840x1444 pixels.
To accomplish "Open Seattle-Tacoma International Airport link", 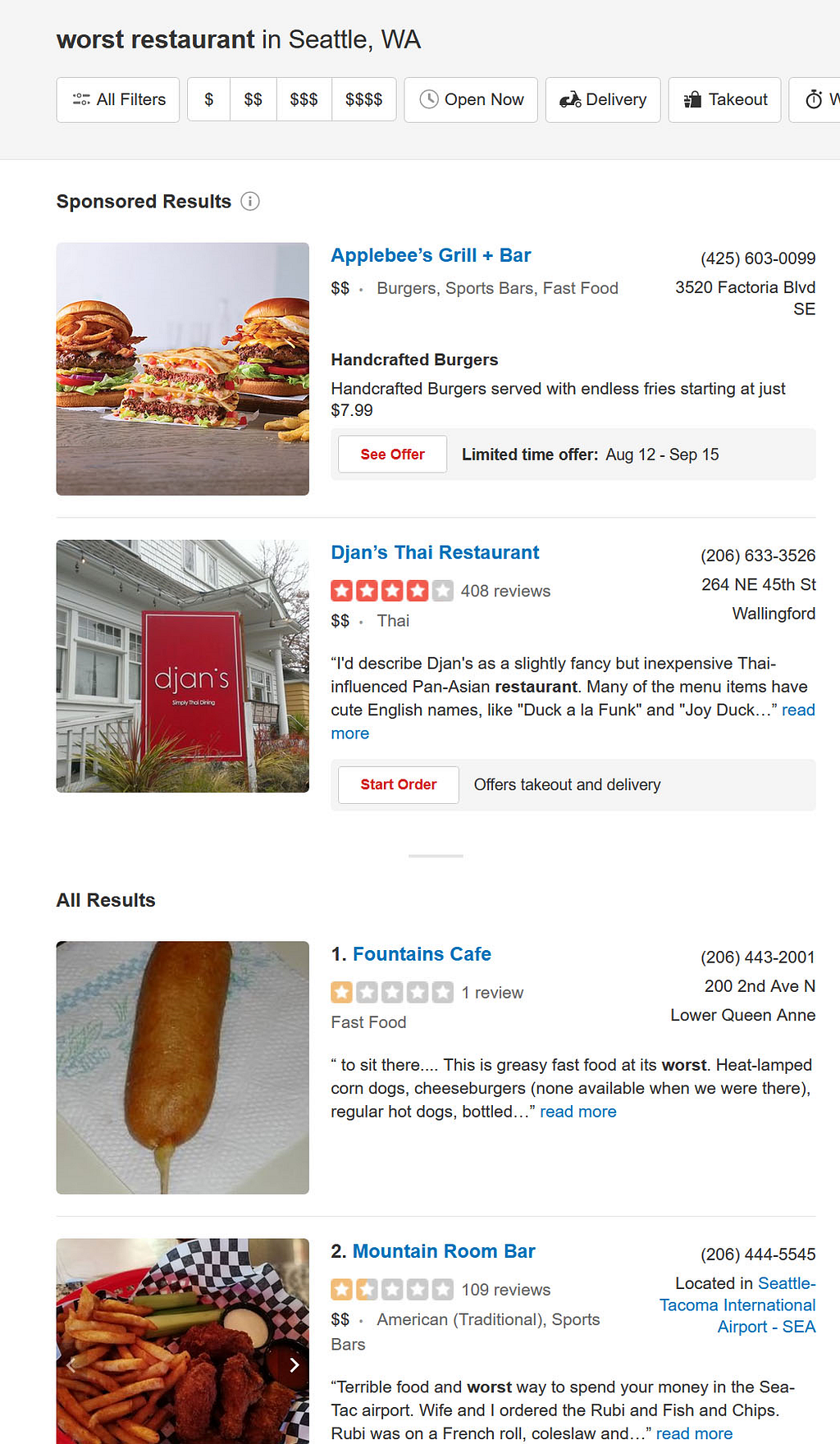I will coord(737,1305).
